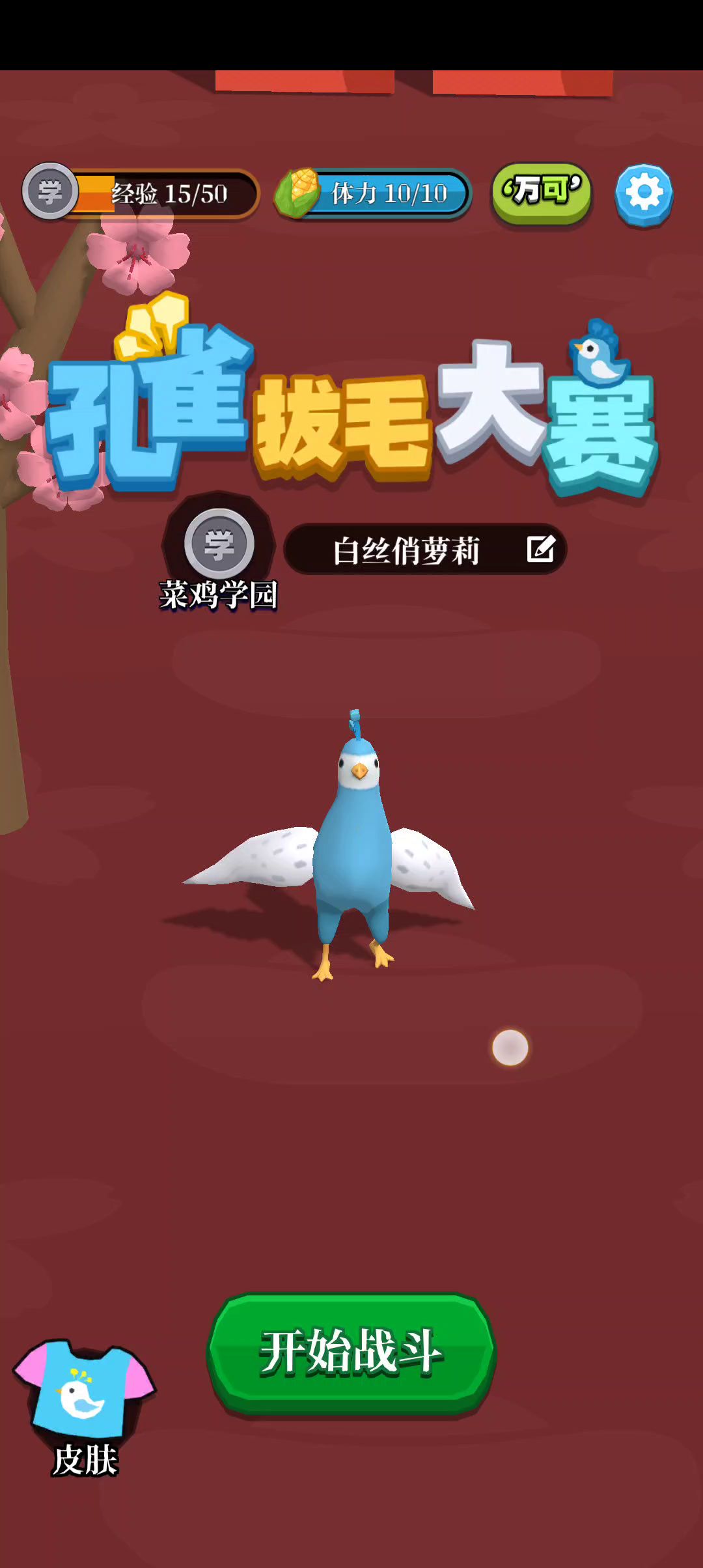The width and height of the screenshot is (703, 1568).
Task: Open the settings gear
Action: tap(644, 193)
